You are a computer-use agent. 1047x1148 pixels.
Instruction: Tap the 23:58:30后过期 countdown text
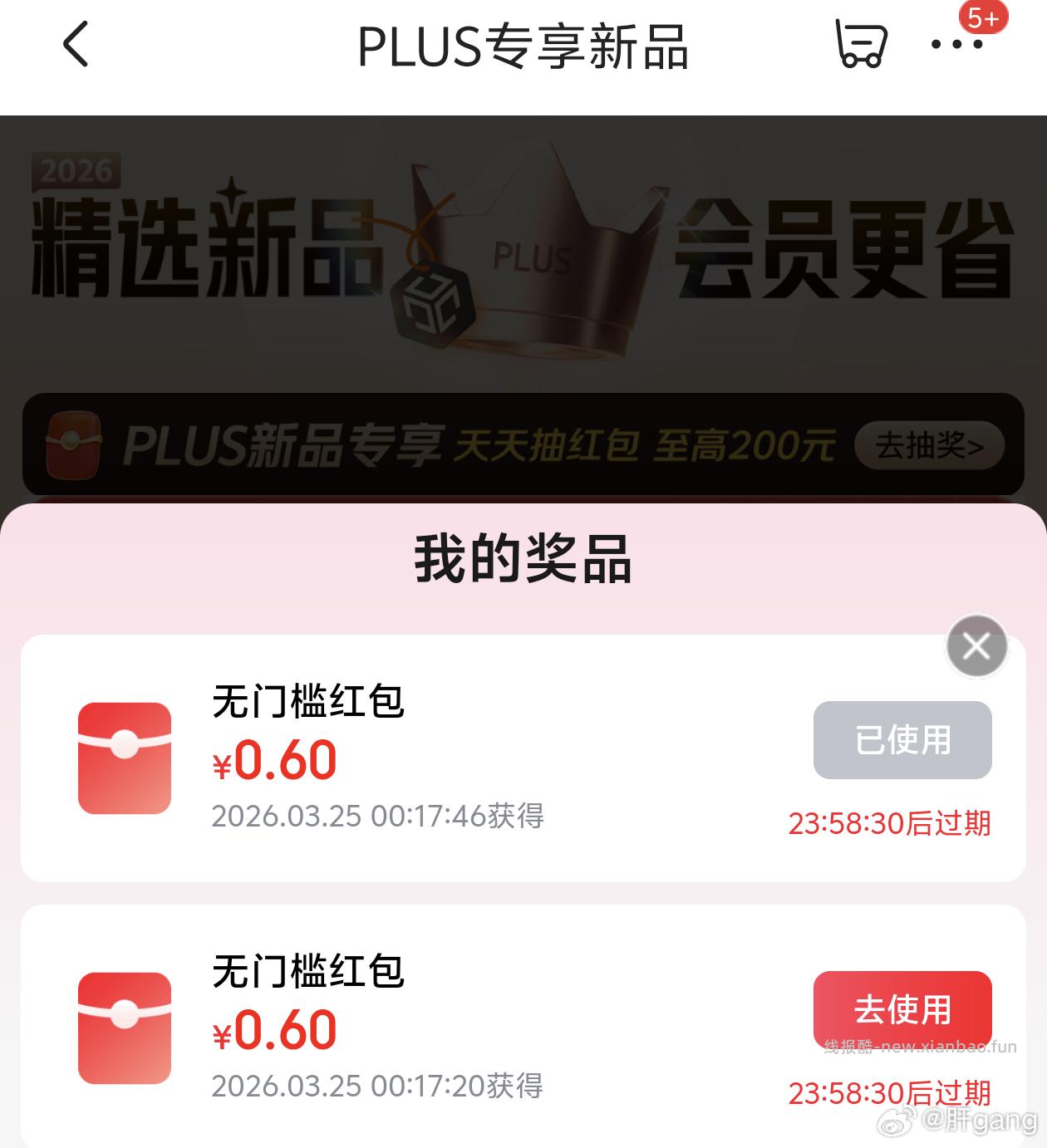pos(890,825)
